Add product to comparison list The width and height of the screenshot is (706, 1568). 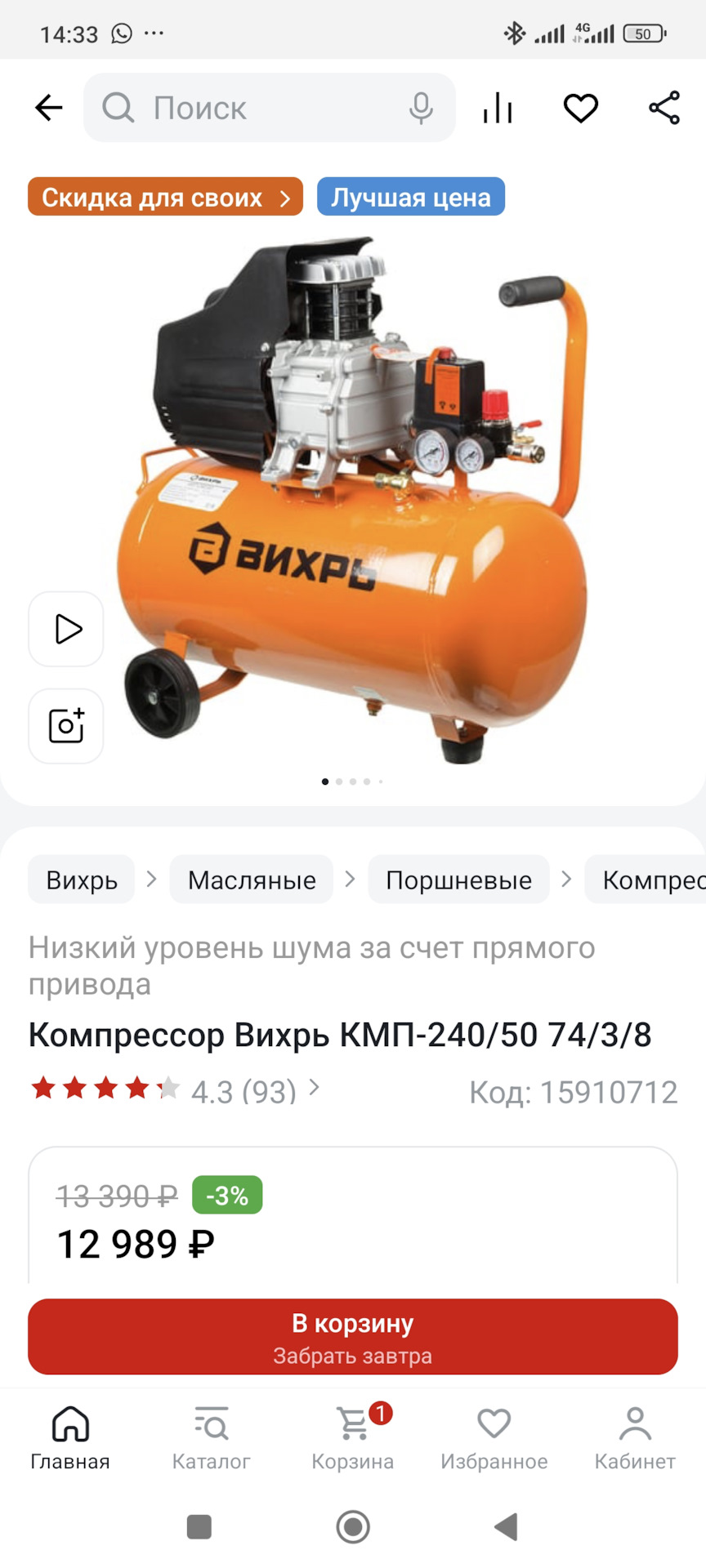[x=498, y=108]
